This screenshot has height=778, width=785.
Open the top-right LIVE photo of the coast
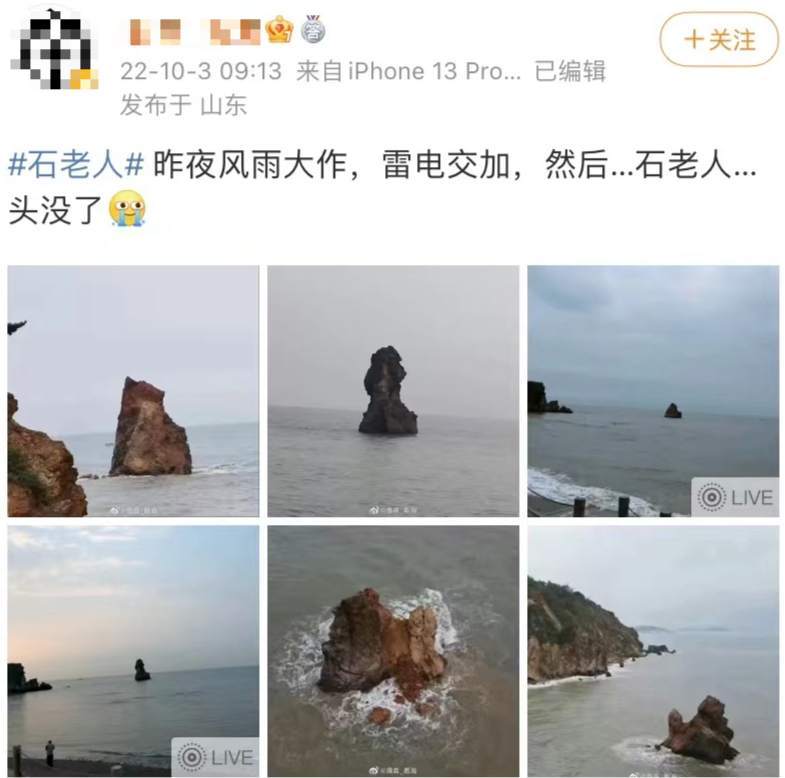tap(653, 391)
